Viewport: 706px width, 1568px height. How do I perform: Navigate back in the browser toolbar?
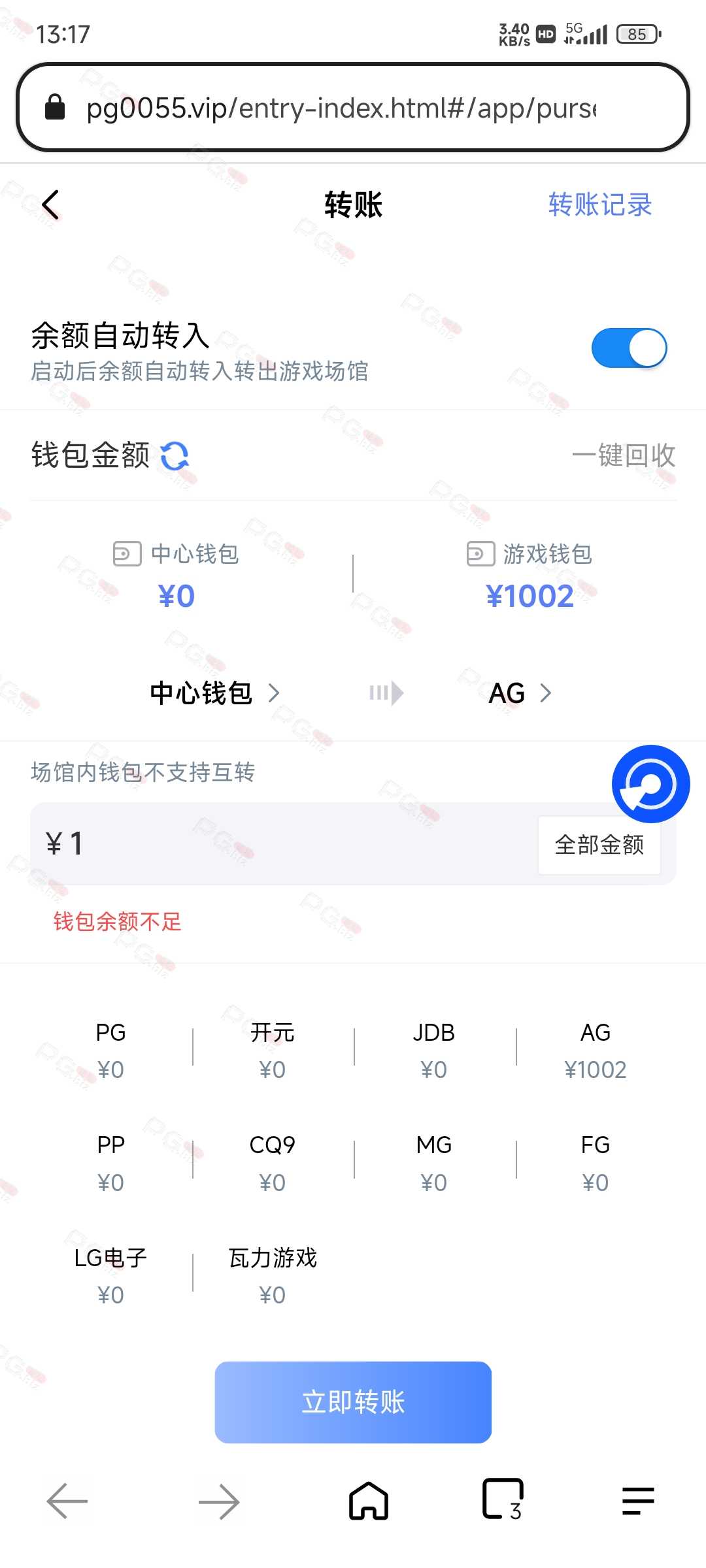point(67,1501)
